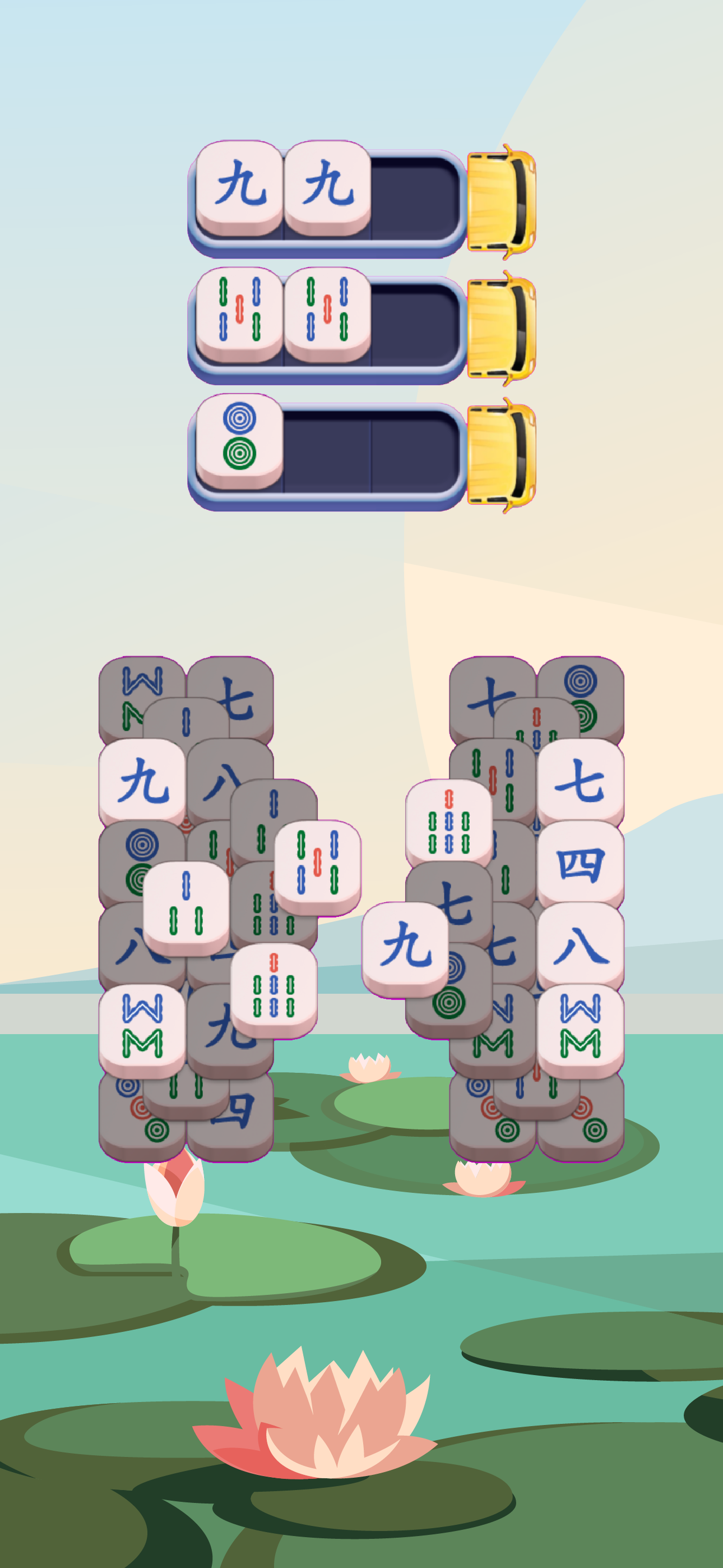Tap the unblocked 四 character tile

580,863
